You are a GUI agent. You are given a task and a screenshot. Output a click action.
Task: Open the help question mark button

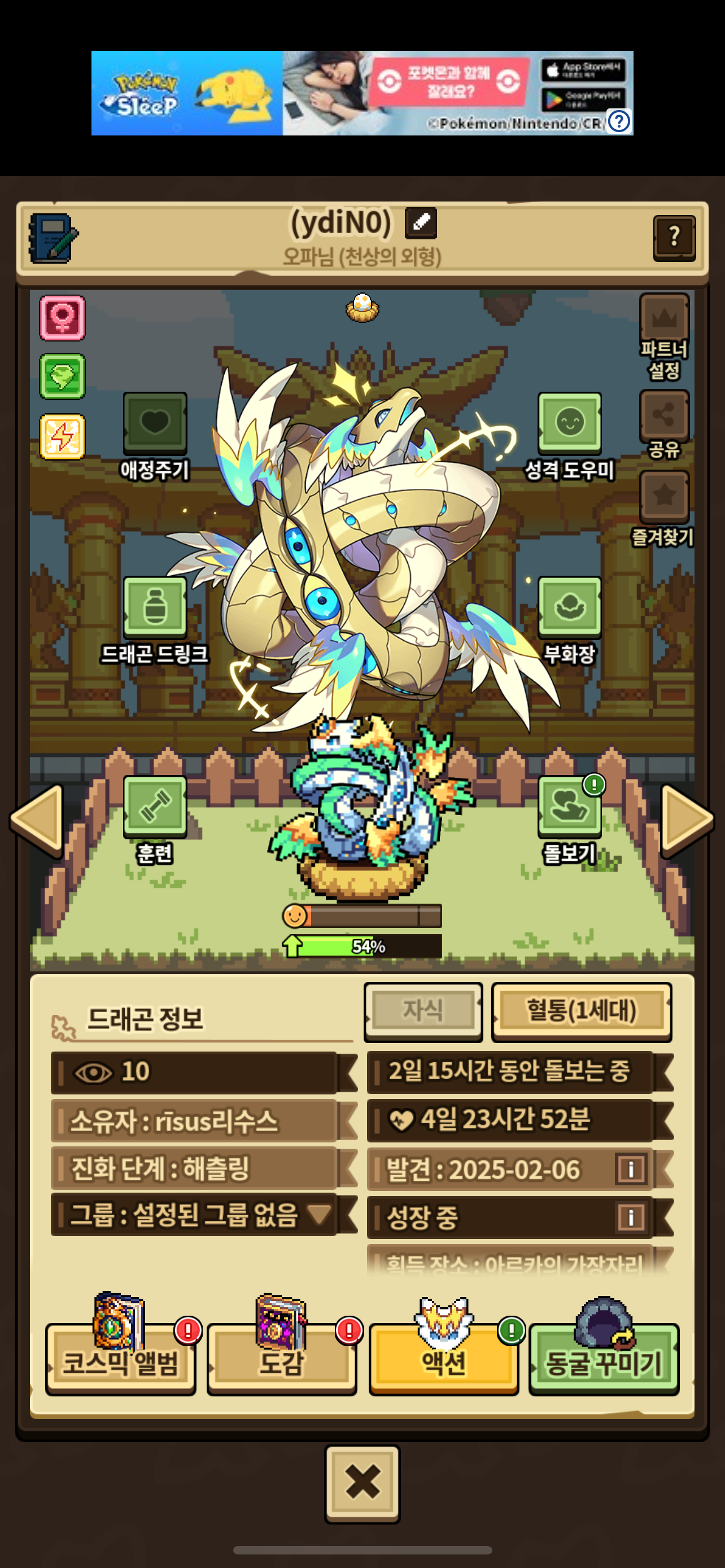pyautogui.click(x=674, y=238)
